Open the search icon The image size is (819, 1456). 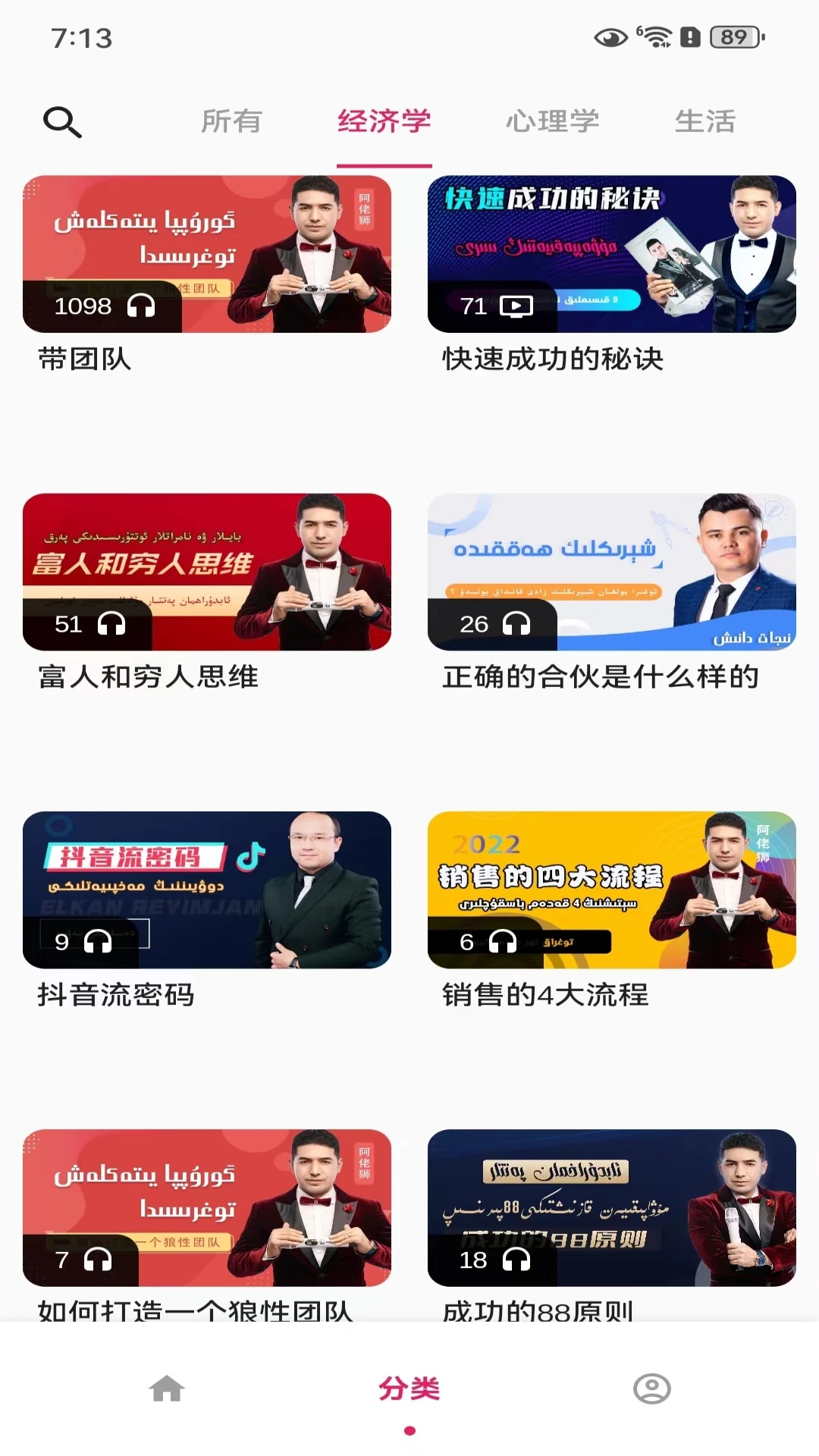click(62, 121)
